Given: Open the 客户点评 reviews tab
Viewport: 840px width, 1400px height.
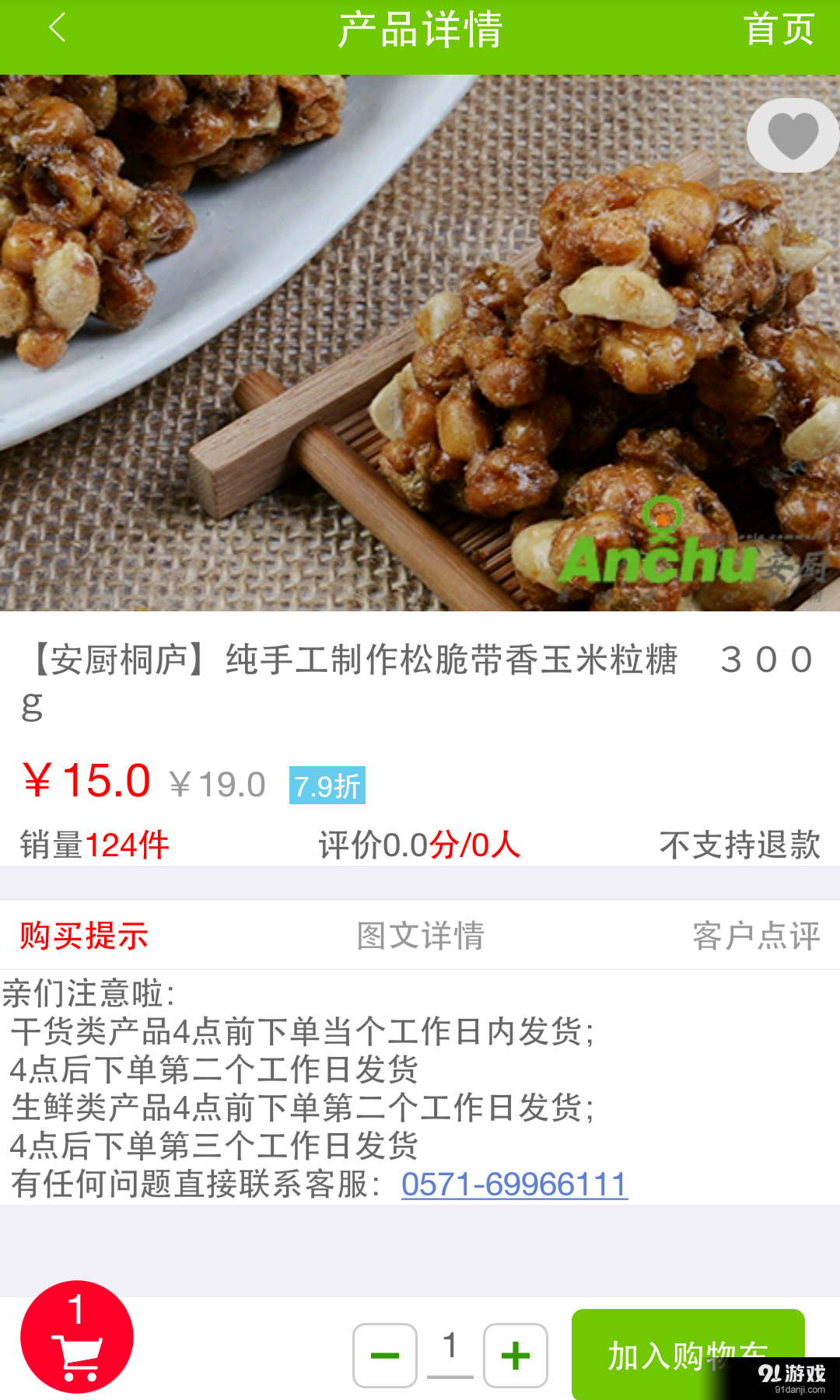Looking at the screenshot, I should 756,936.
